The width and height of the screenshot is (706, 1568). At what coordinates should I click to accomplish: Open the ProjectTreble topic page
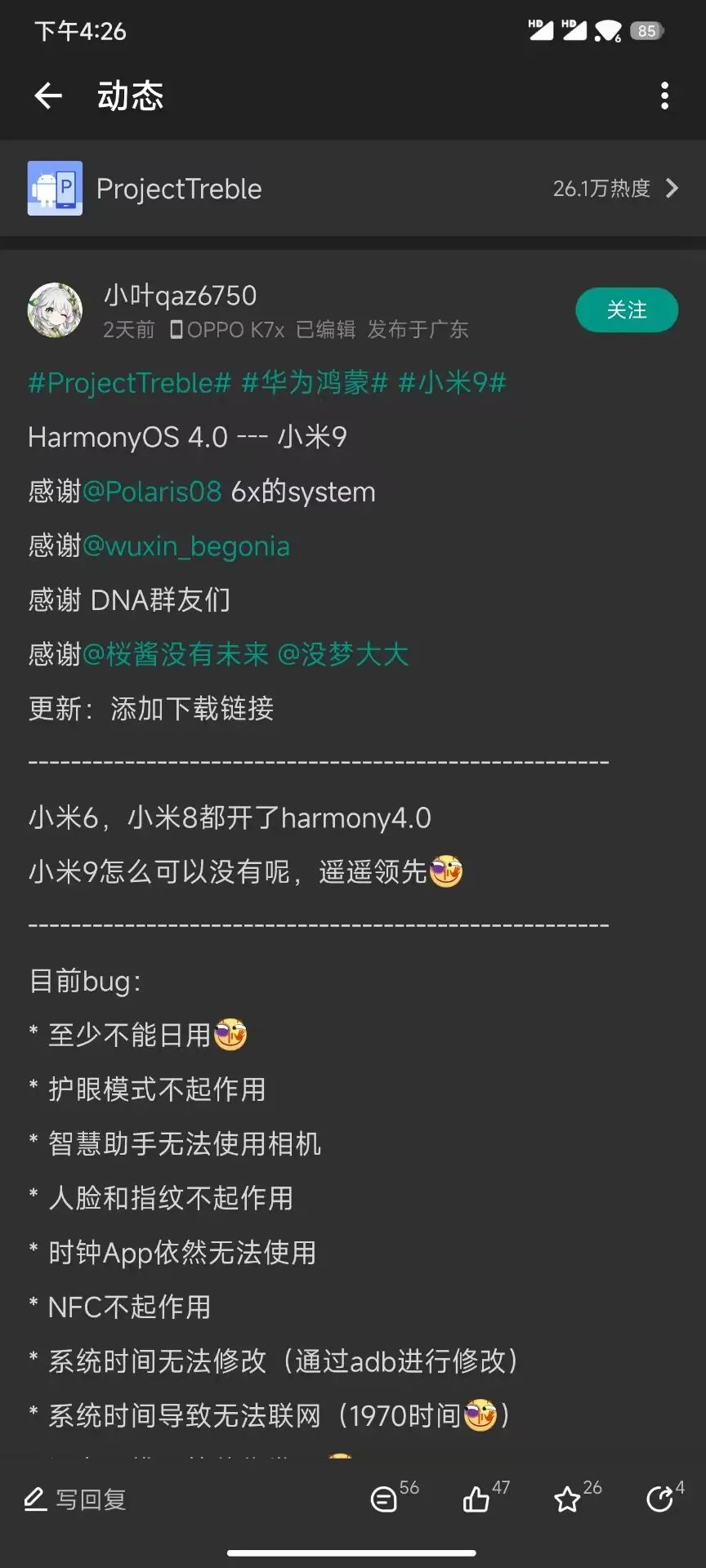[353, 189]
